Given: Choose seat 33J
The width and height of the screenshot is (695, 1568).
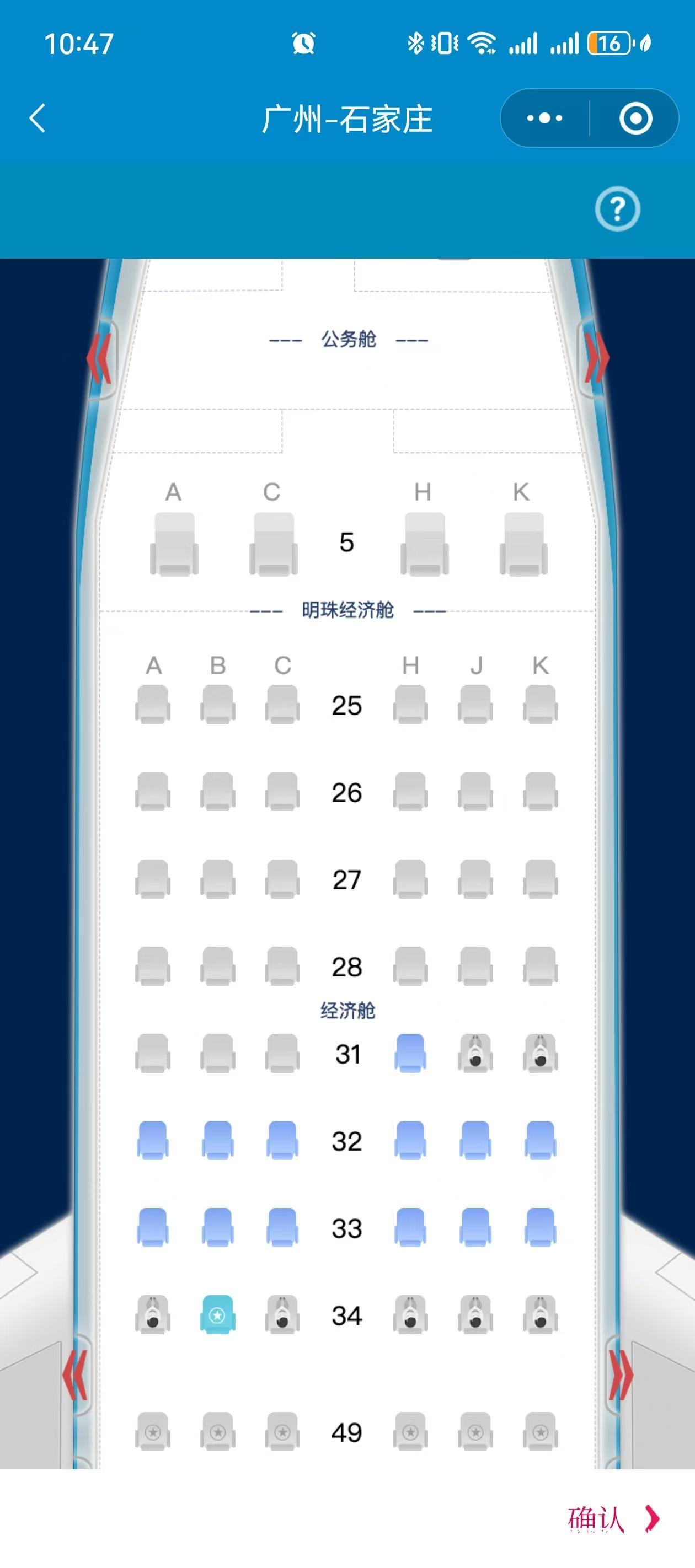Looking at the screenshot, I should (x=475, y=1227).
